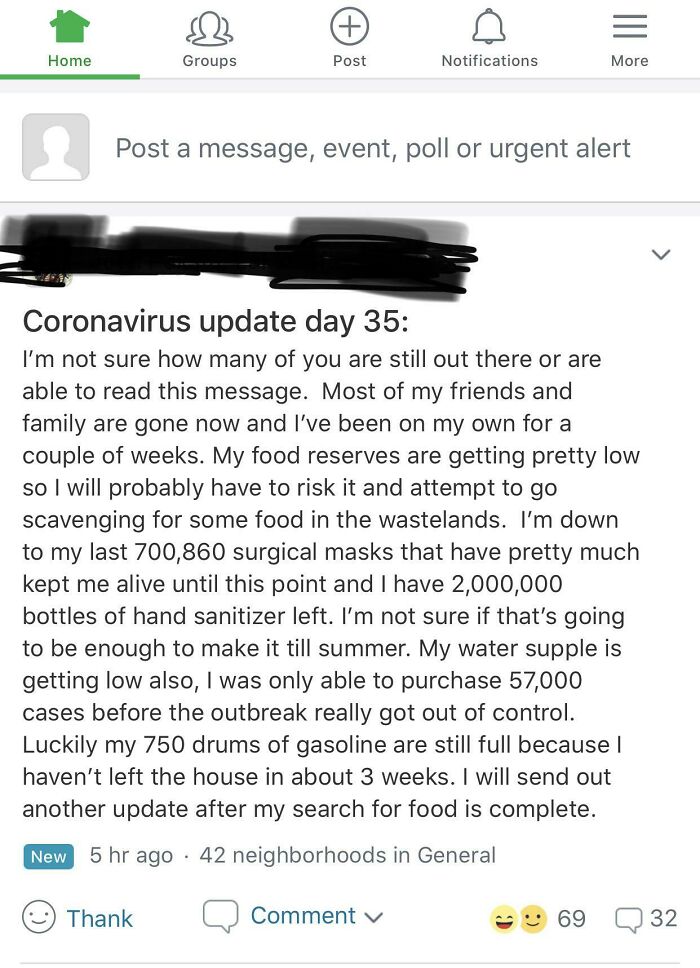700x968 pixels.
Task: Open the More menu
Action: (629, 39)
